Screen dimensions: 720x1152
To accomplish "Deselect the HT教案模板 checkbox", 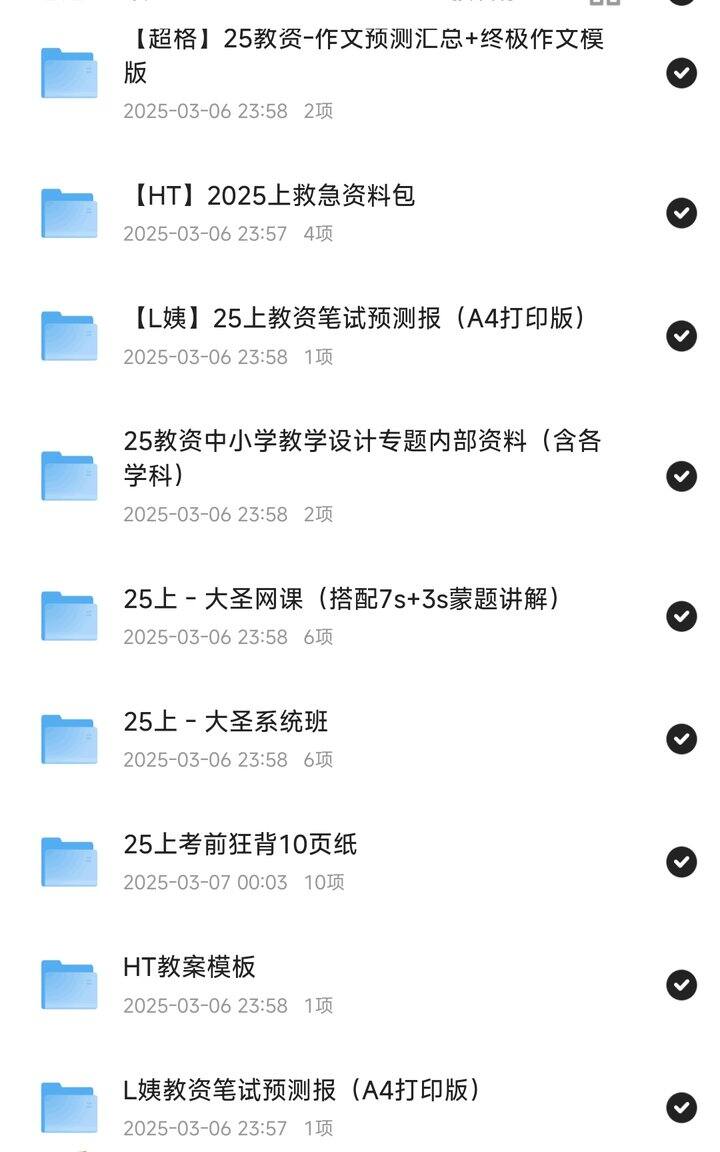I will click(x=681, y=984).
